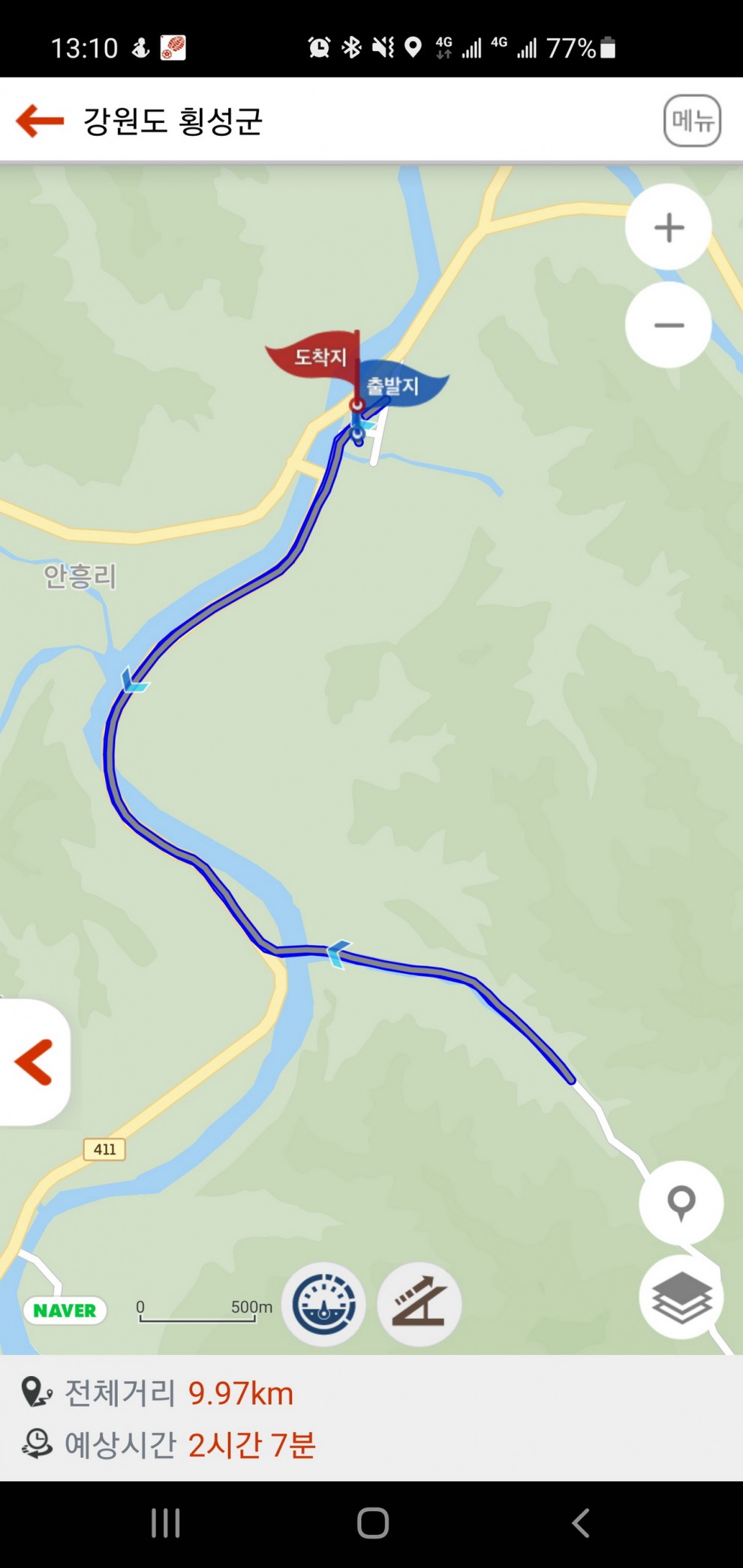
Task: Go back with the red arrow
Action: [x=40, y=121]
